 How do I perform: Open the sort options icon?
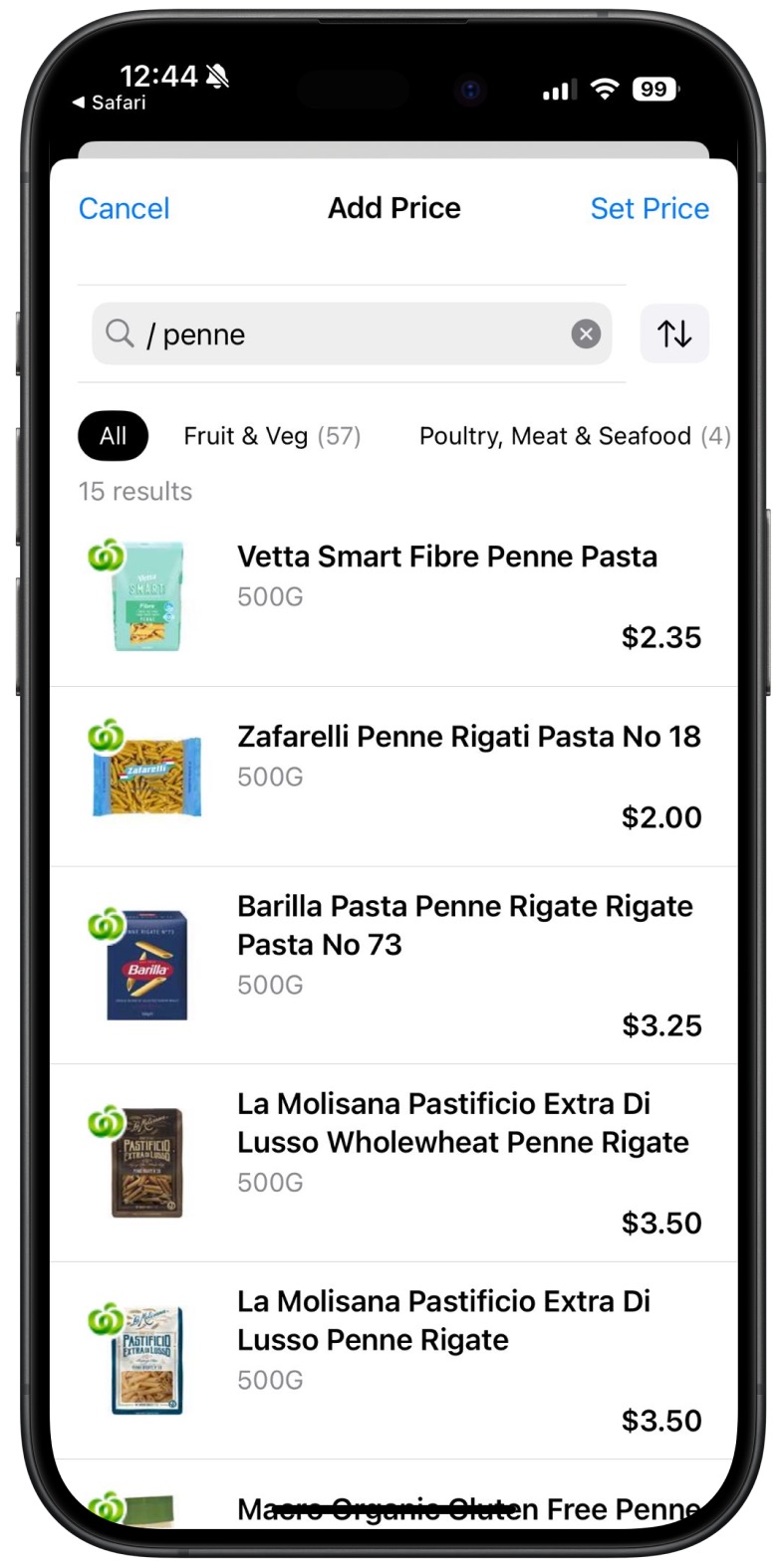coord(674,334)
